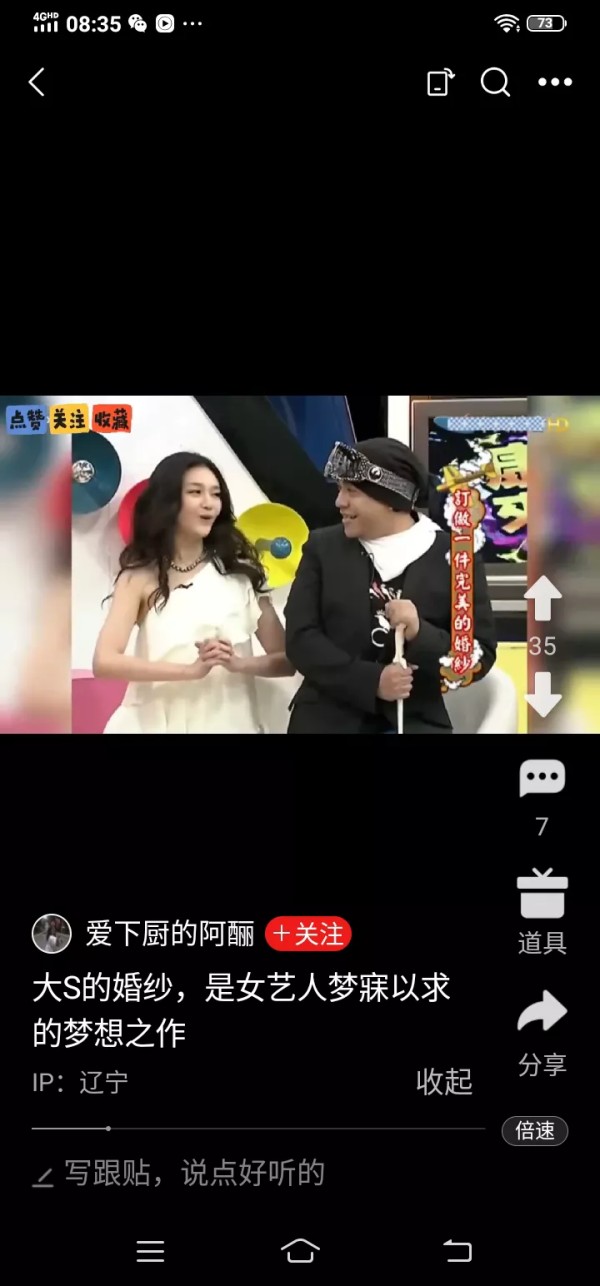The image size is (600, 1286).
Task: Tap the 写跟贴 comment field
Action: tap(195, 1173)
